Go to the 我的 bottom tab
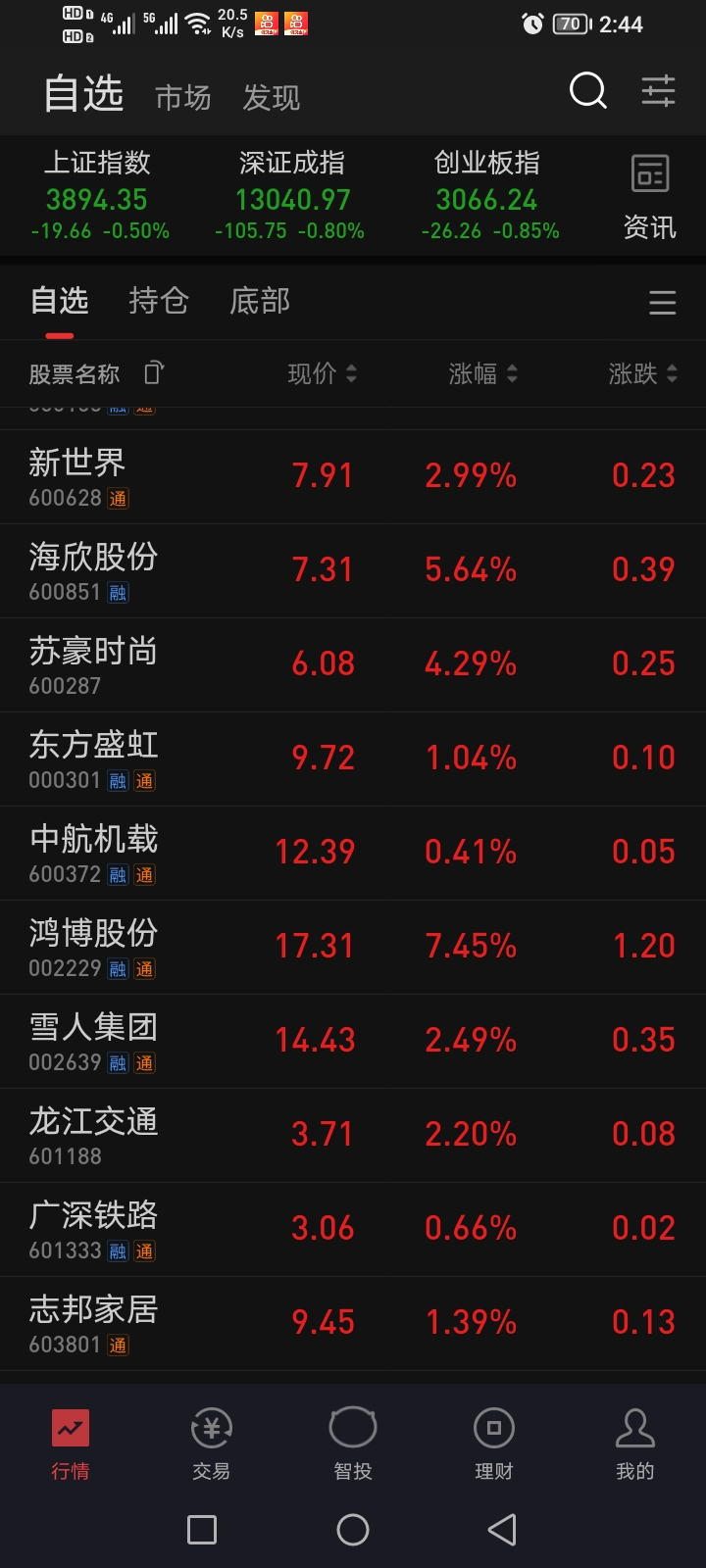Image resolution: width=706 pixels, height=1568 pixels. (x=634, y=1444)
